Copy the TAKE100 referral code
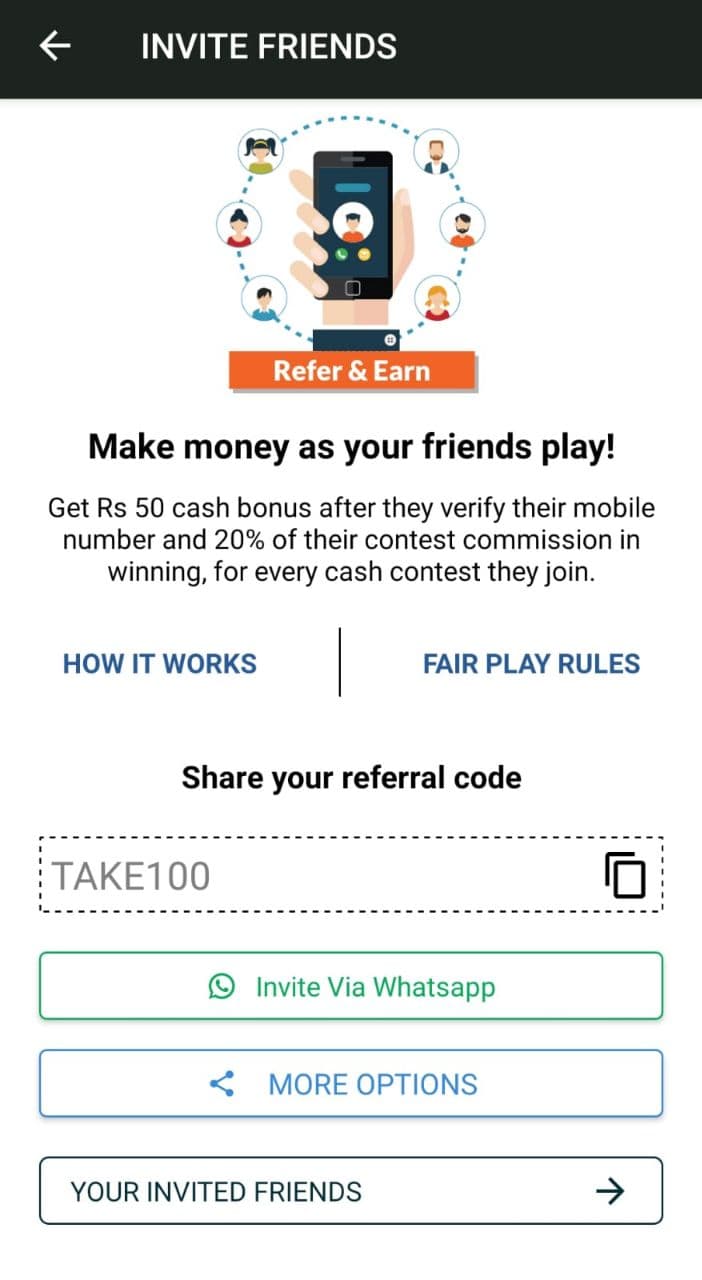 [625, 876]
